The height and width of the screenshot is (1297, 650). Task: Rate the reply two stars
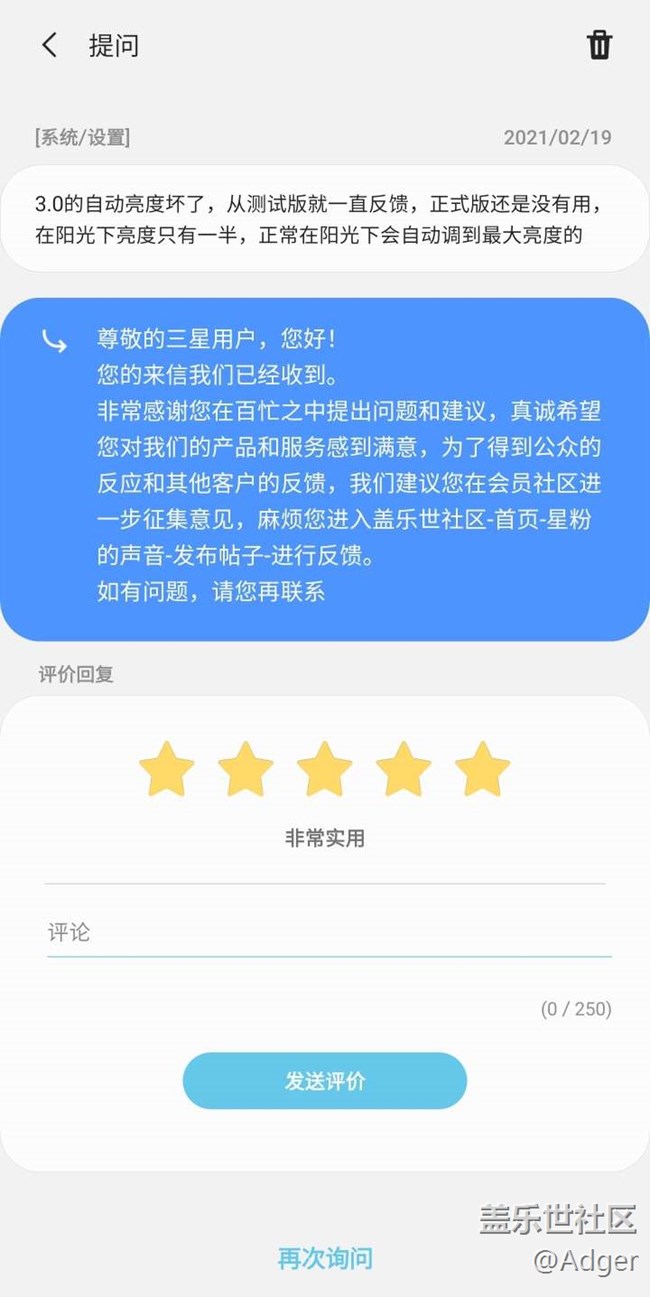[x=245, y=769]
